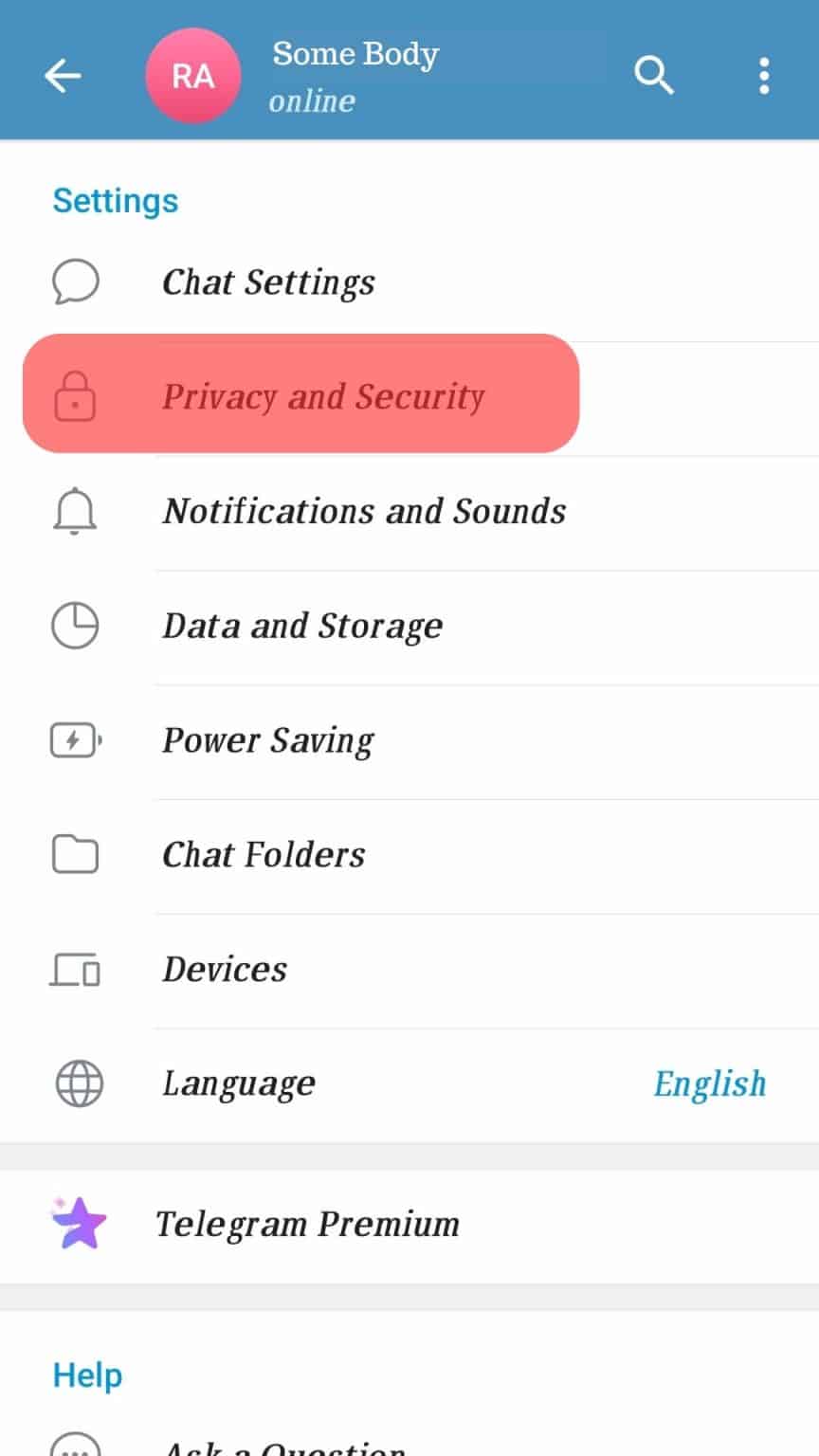Open the three-dot overflow menu
Image resolution: width=819 pixels, height=1456 pixels.
tap(764, 76)
